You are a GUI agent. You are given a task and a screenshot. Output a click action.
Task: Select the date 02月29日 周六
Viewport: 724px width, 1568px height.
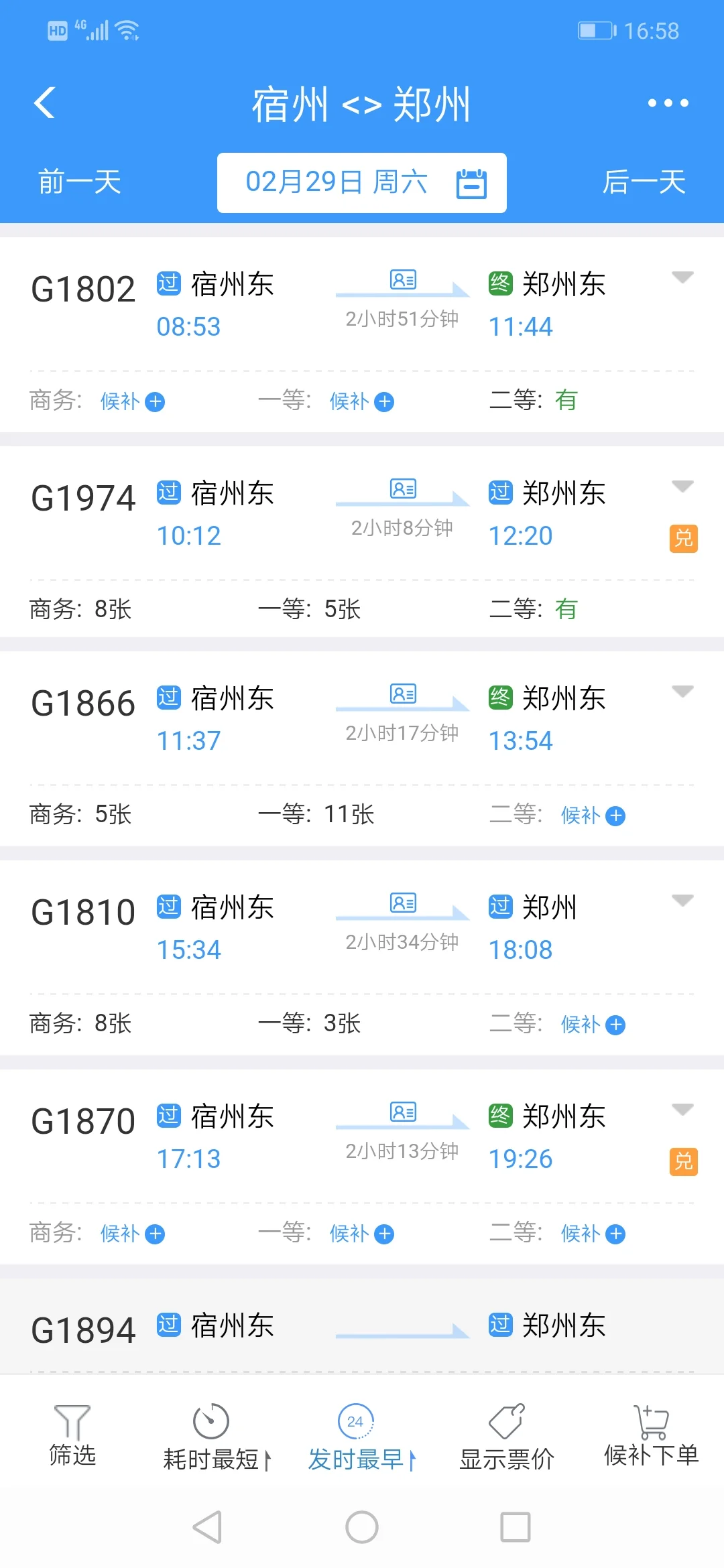point(339,182)
